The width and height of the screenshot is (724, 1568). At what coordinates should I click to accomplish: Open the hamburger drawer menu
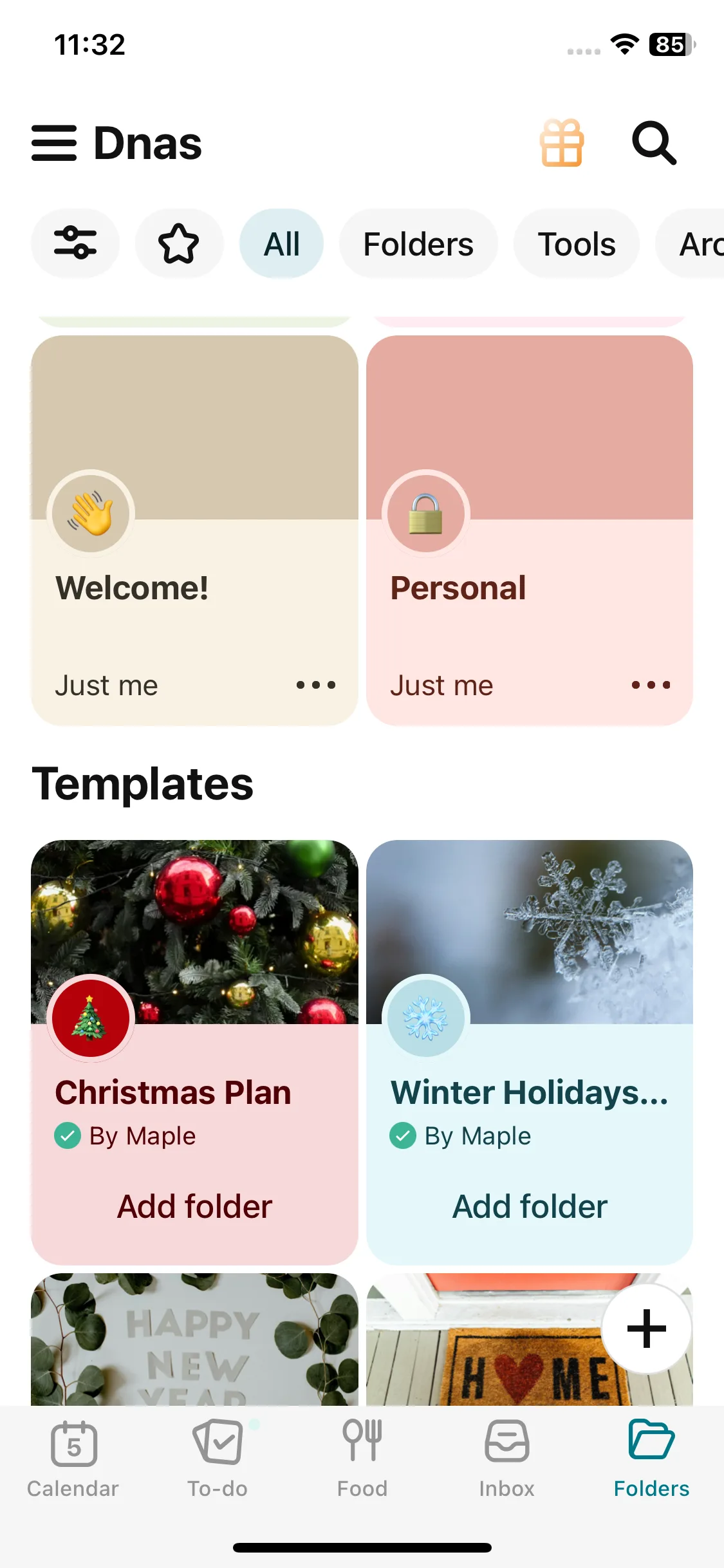pos(54,143)
